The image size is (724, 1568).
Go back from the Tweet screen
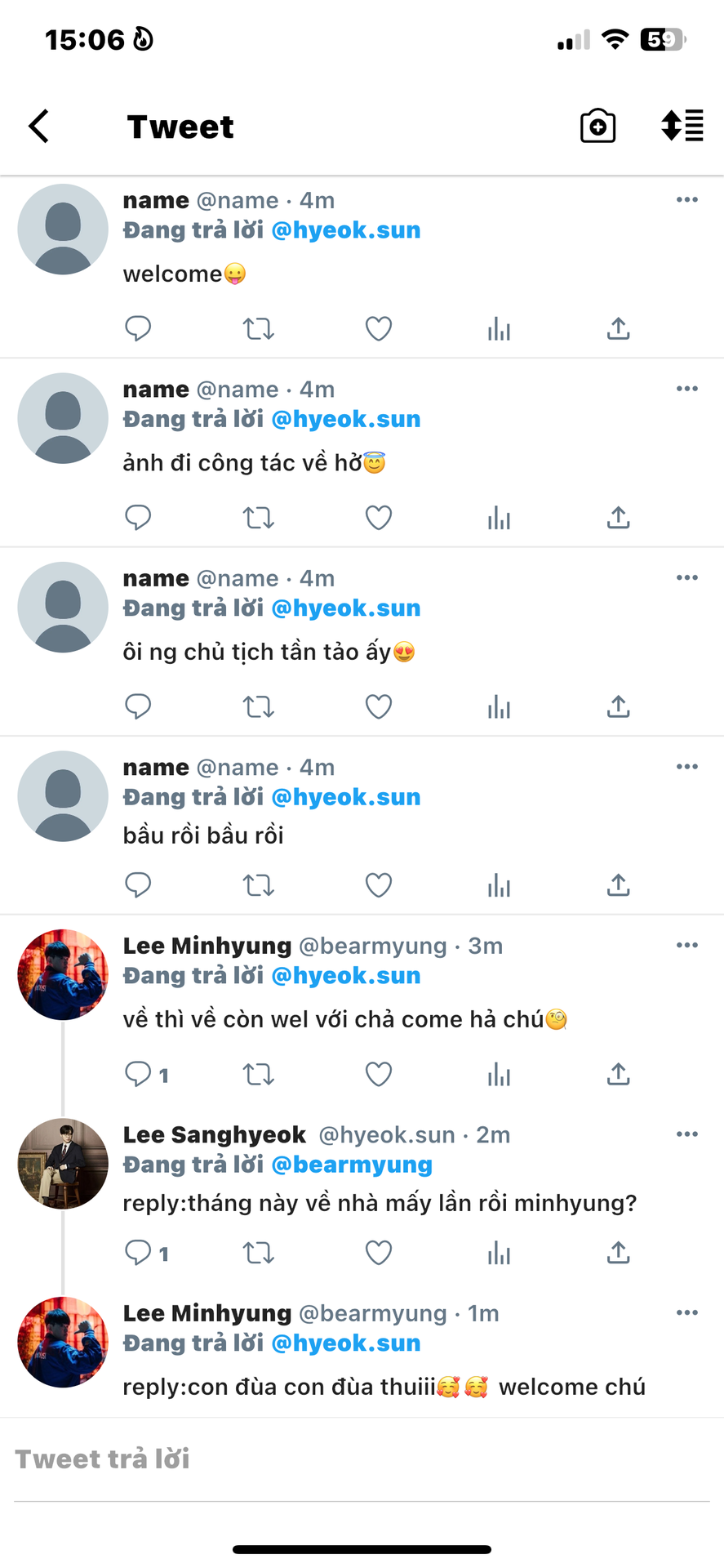pyautogui.click(x=39, y=127)
